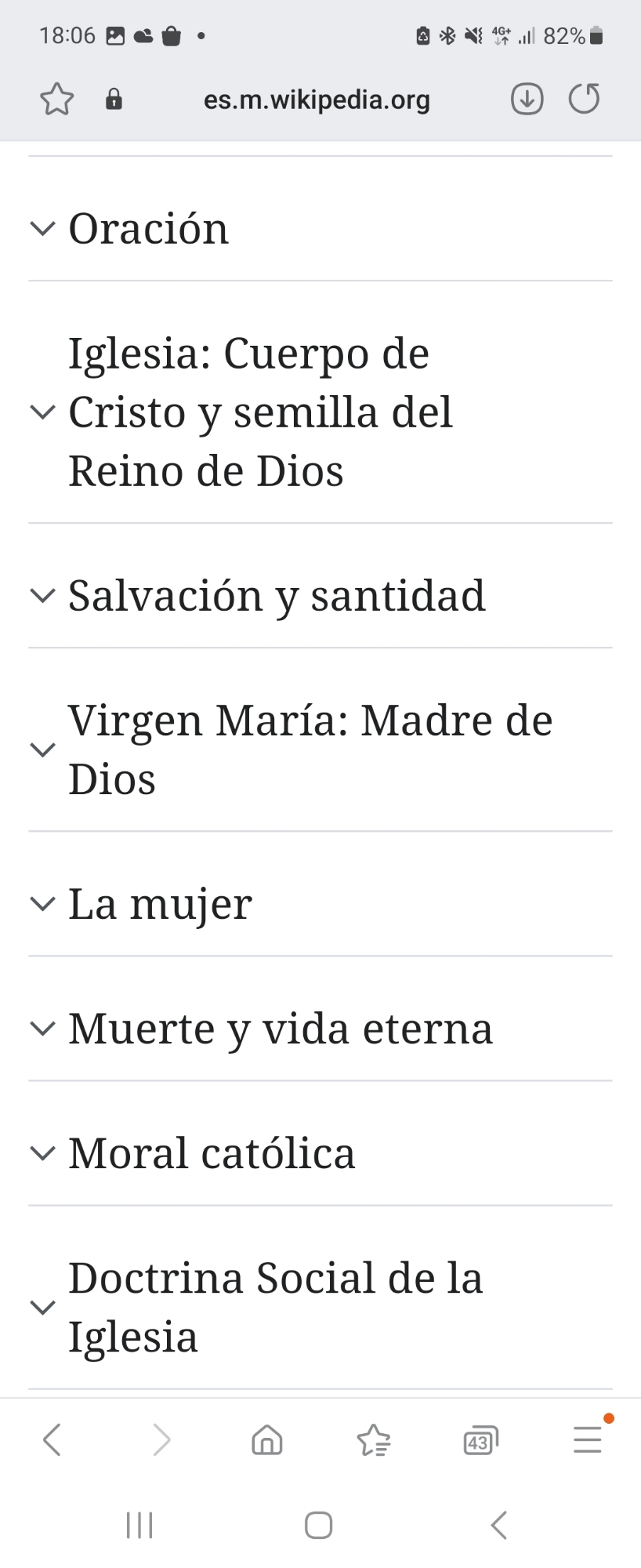Tap the system home button
Viewport: 641px width, 1568px height.
[x=318, y=1525]
